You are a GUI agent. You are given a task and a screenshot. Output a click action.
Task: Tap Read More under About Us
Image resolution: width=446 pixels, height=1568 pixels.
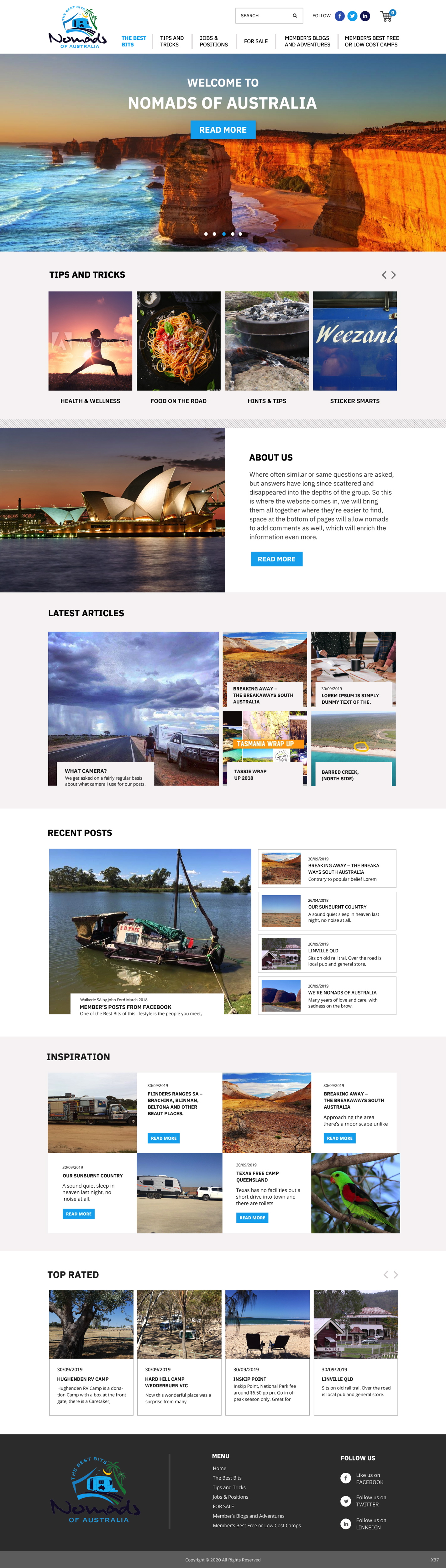(x=276, y=559)
